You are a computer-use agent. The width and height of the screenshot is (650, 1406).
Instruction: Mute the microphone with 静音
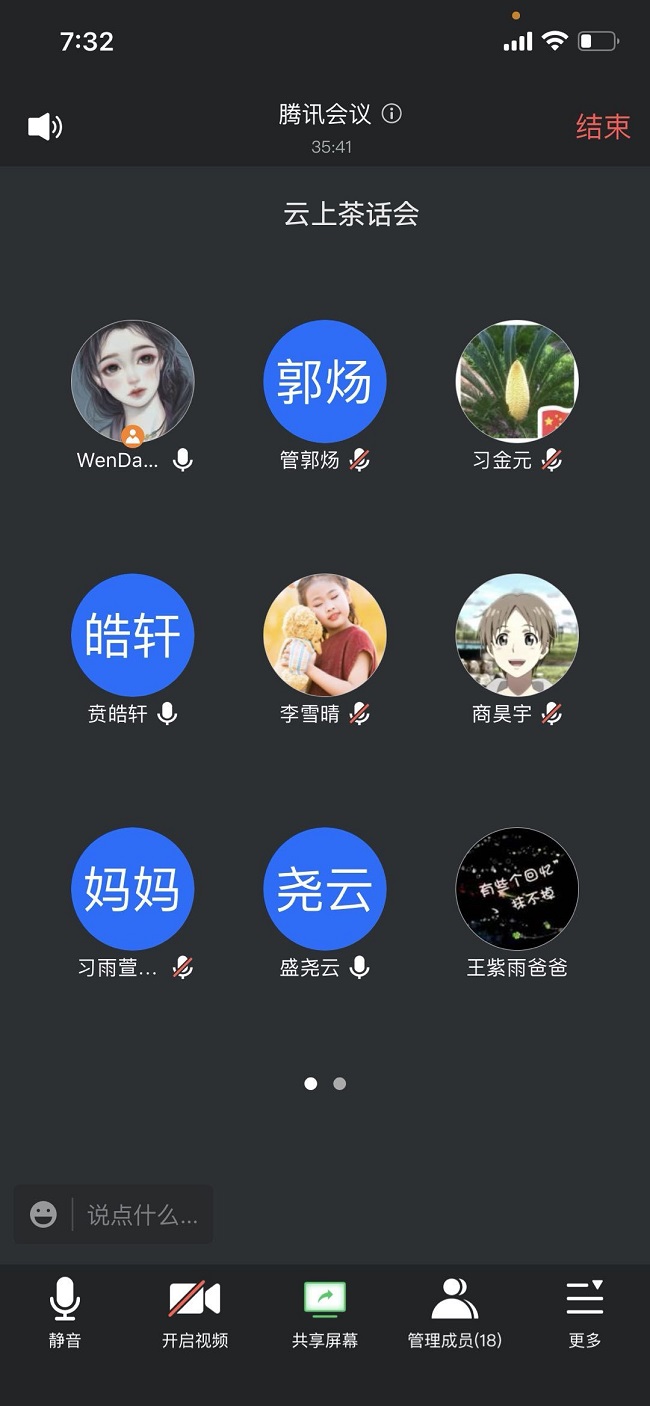65,1312
